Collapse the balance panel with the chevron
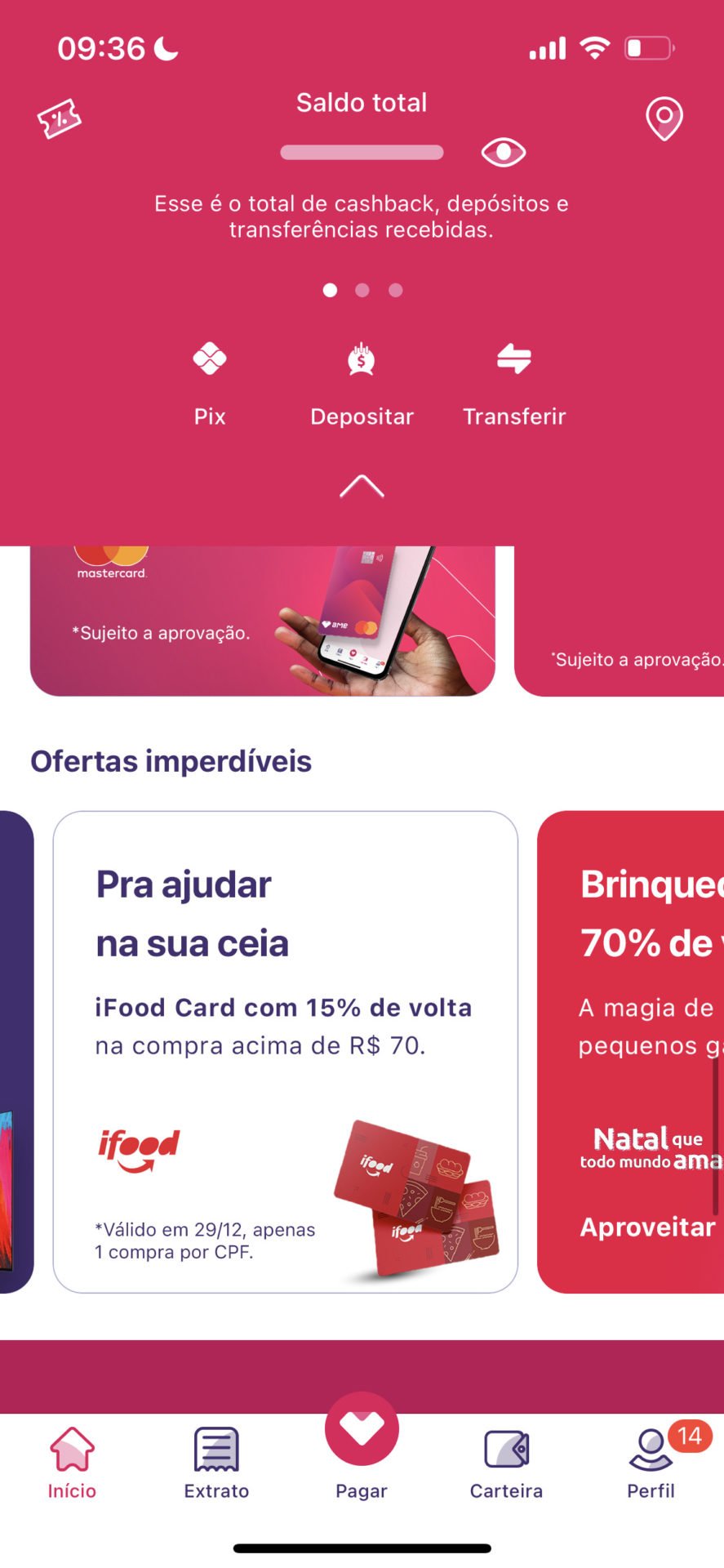The width and height of the screenshot is (724, 1568). point(362,487)
